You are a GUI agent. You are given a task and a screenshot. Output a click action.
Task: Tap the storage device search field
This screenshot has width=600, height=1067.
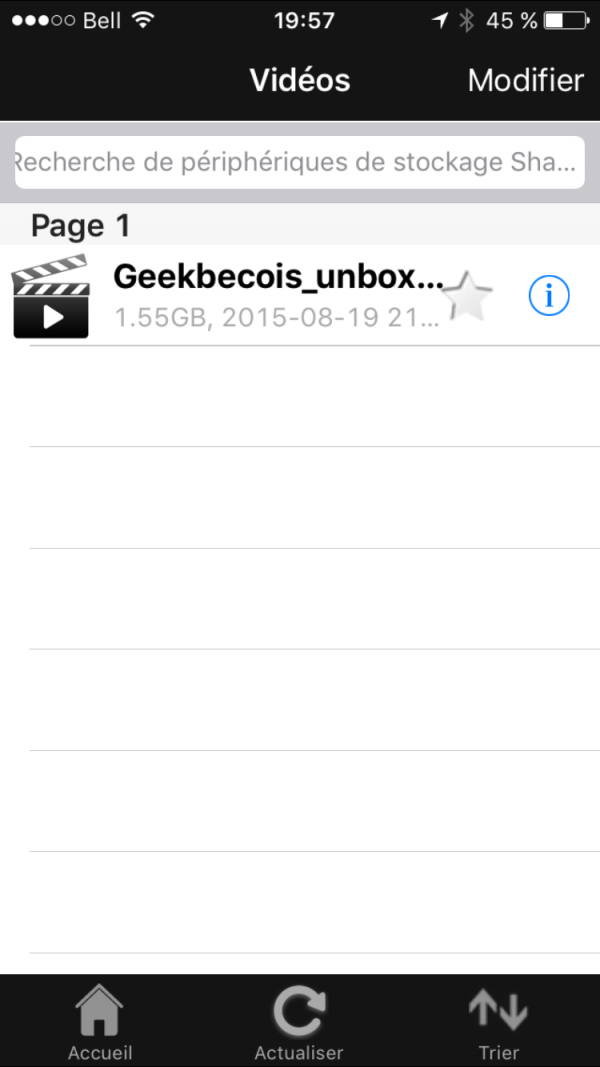coord(299,163)
